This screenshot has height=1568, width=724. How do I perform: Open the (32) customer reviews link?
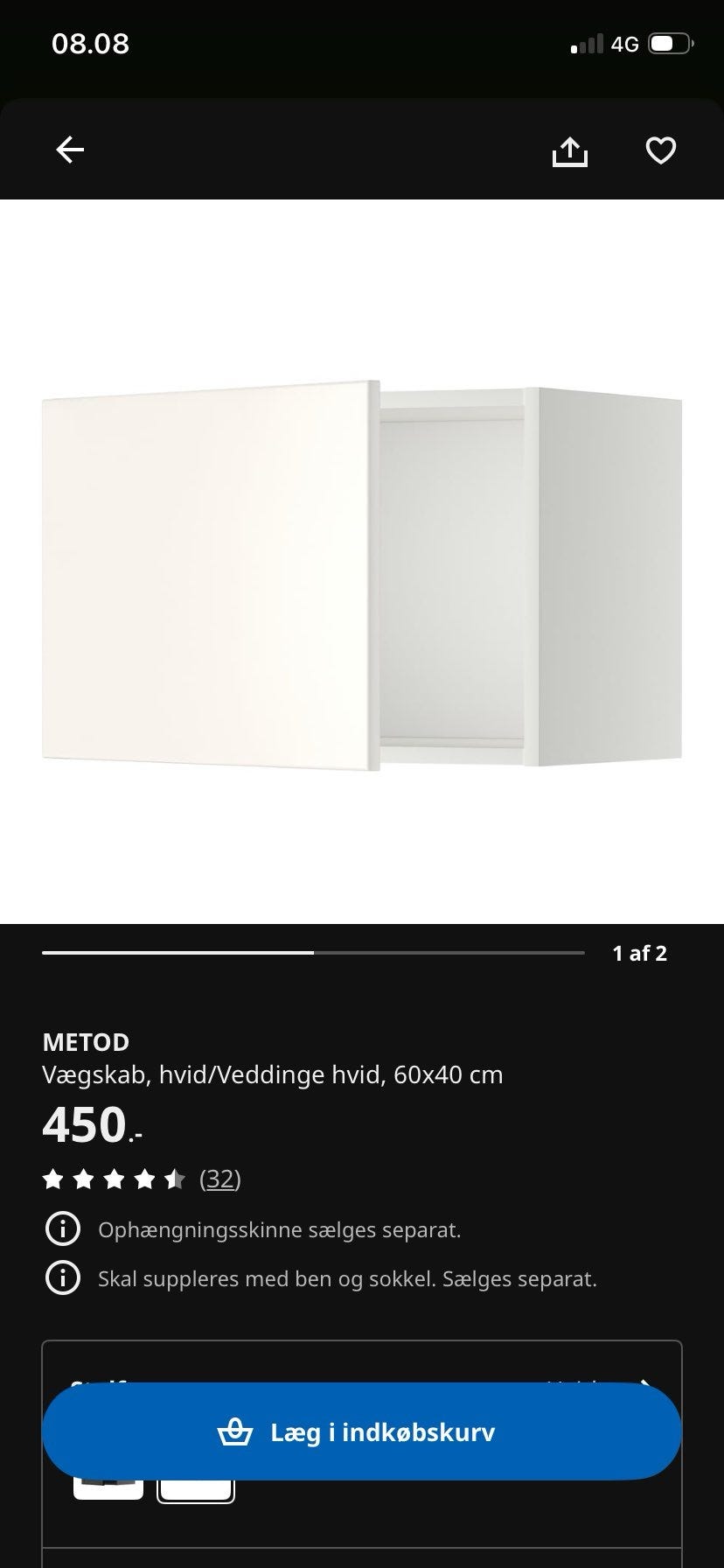(x=219, y=1179)
